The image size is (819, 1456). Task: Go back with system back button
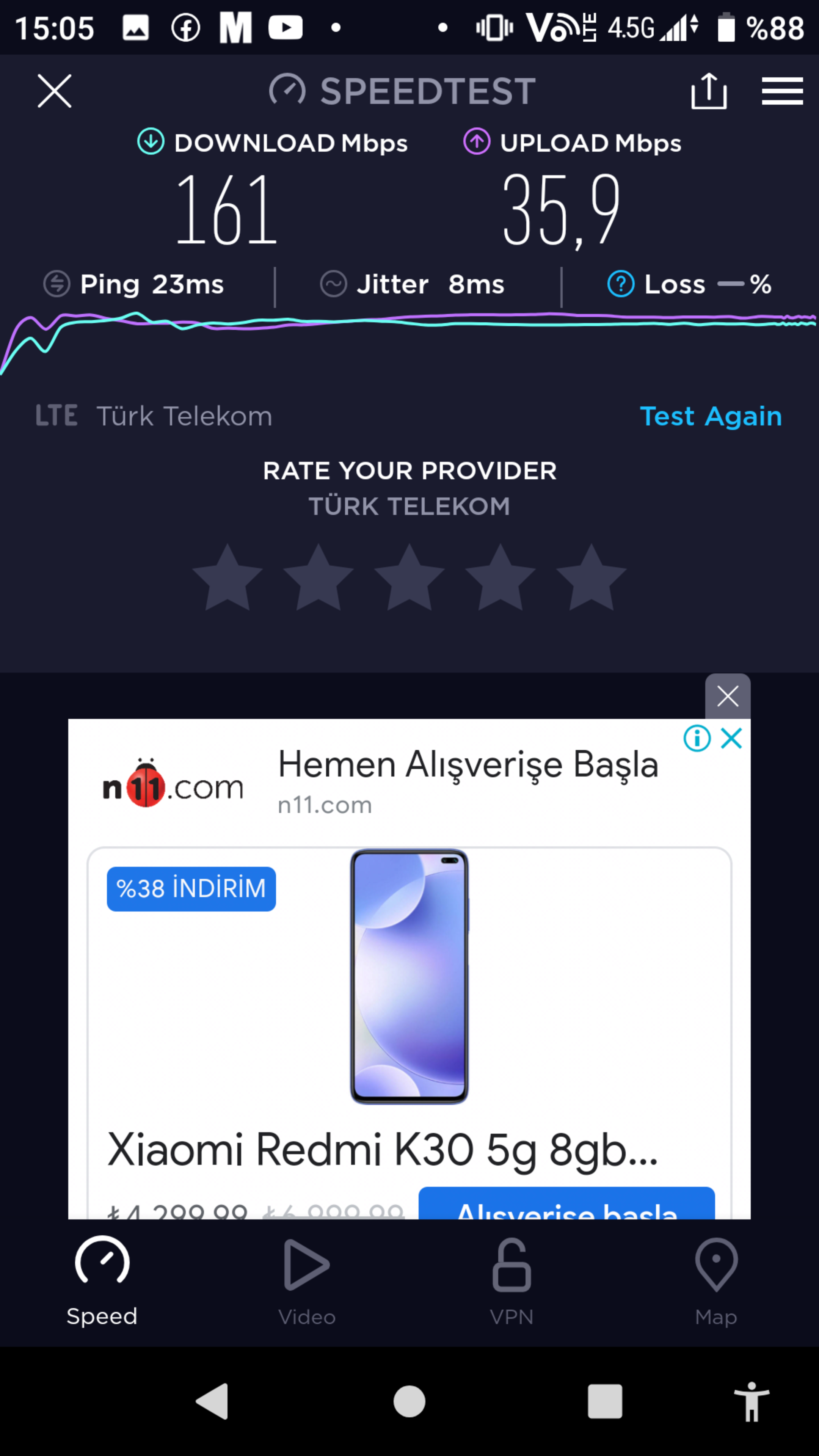(x=212, y=1401)
